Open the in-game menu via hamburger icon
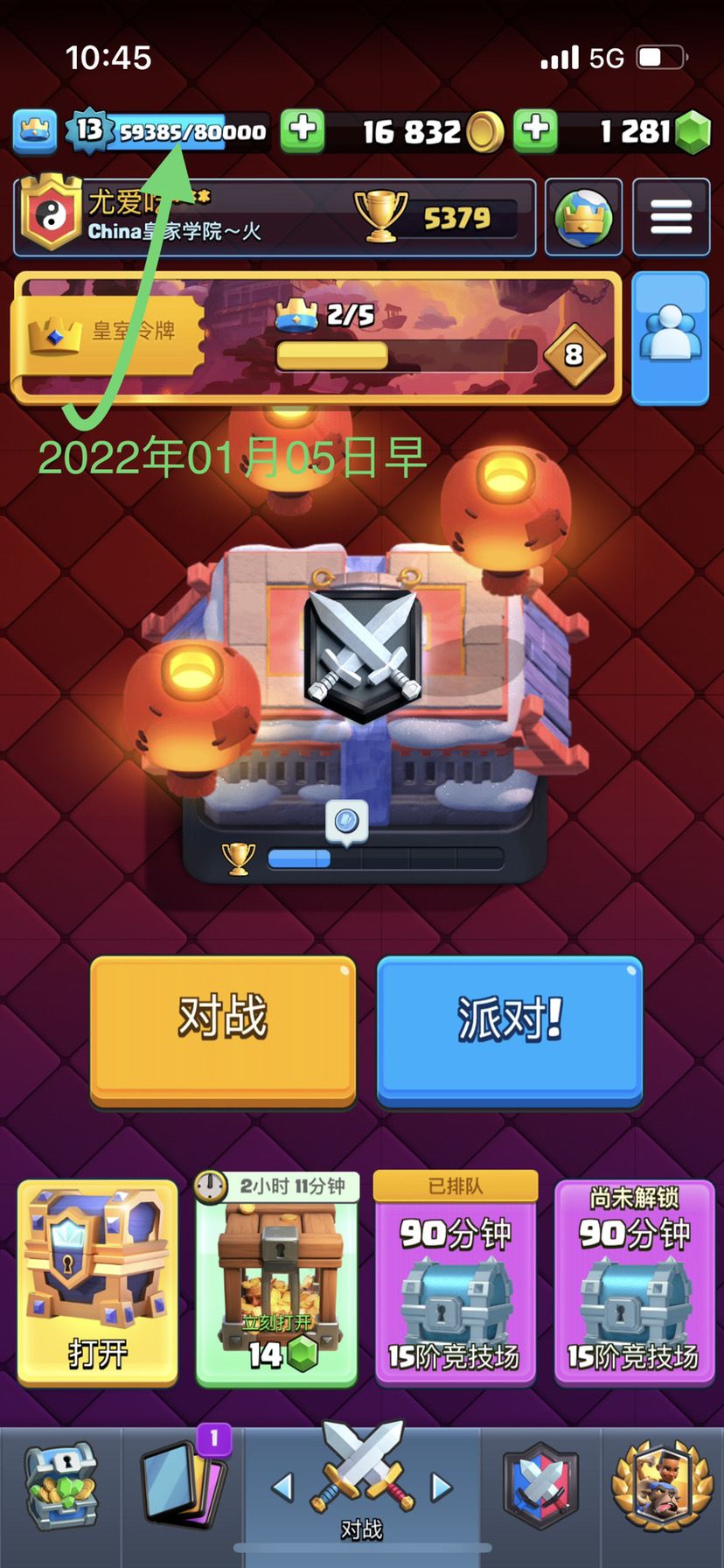 670,217
